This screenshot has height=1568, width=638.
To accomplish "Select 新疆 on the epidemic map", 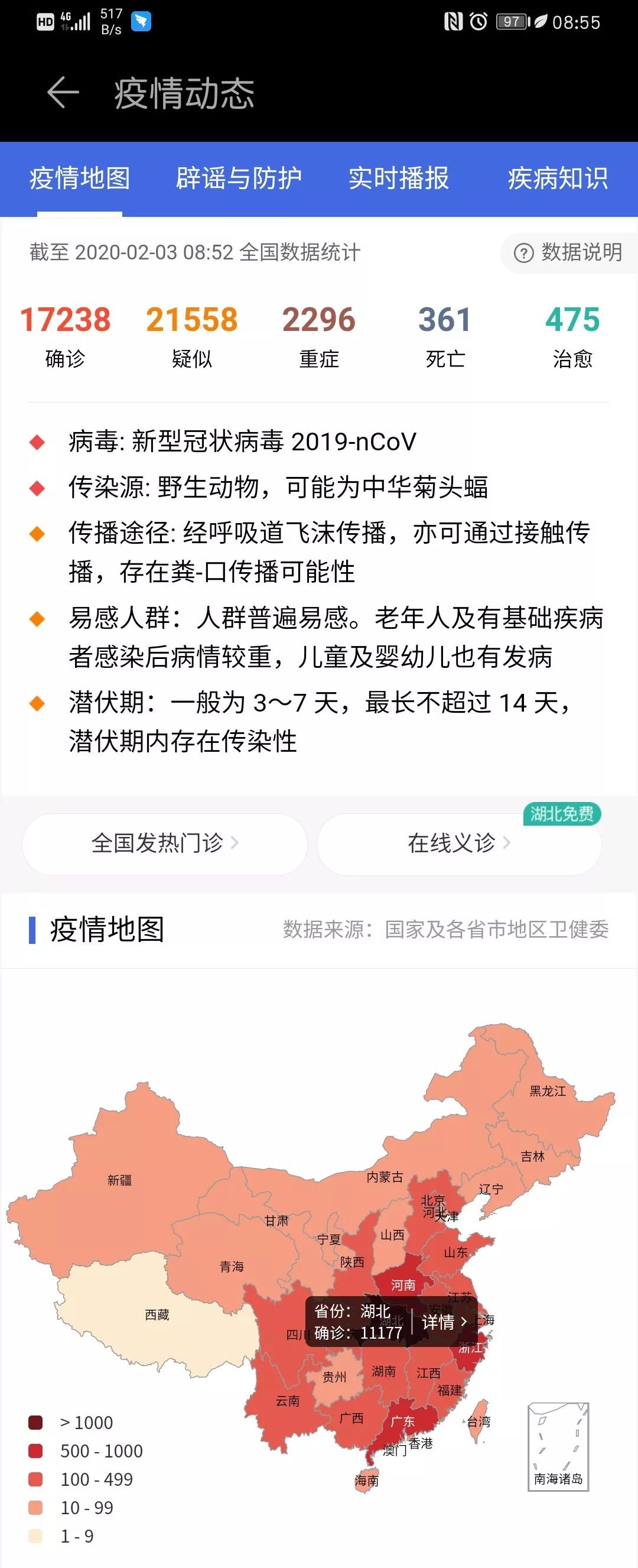I will click(x=119, y=1180).
